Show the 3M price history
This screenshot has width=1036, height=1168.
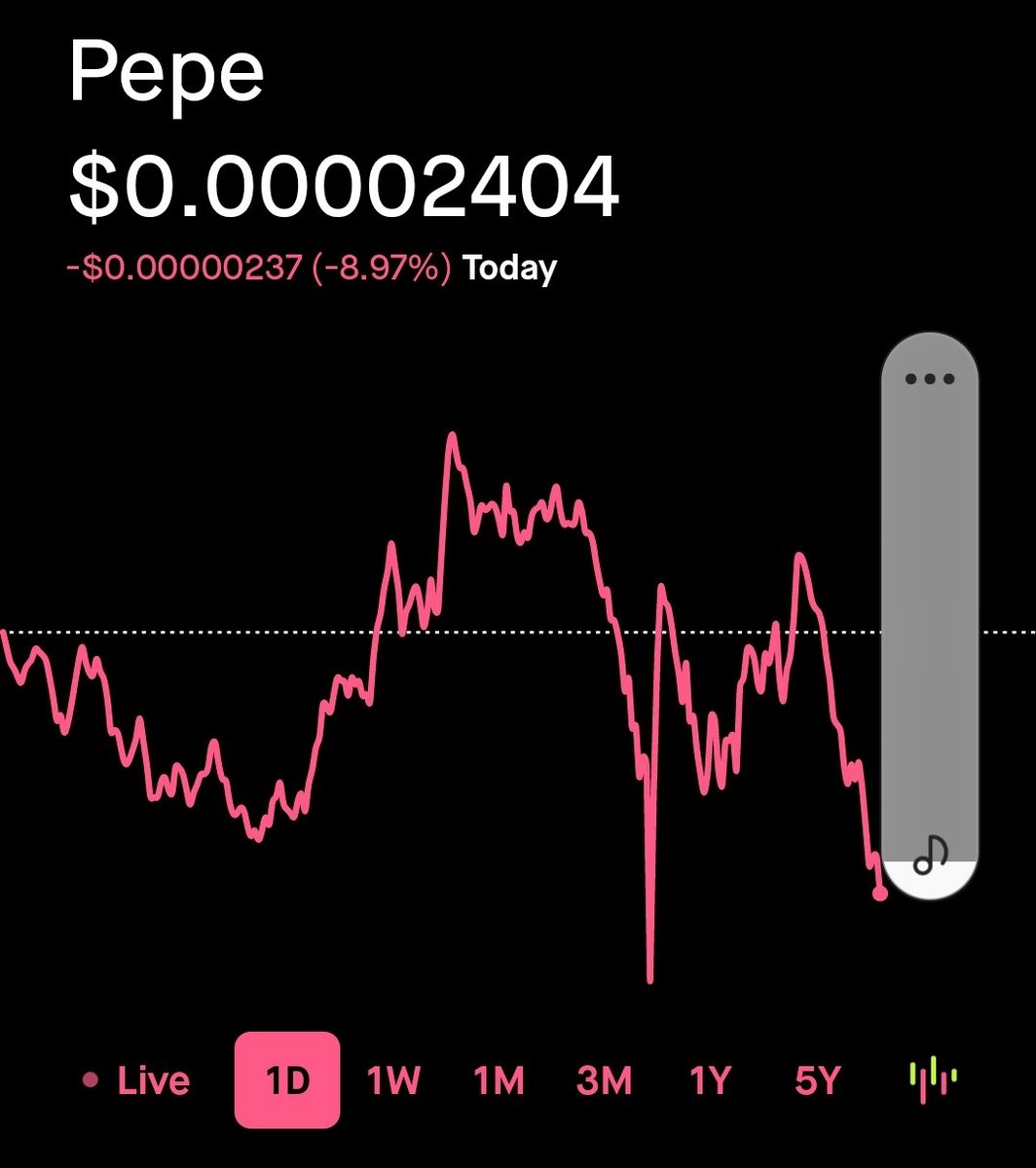604,1080
